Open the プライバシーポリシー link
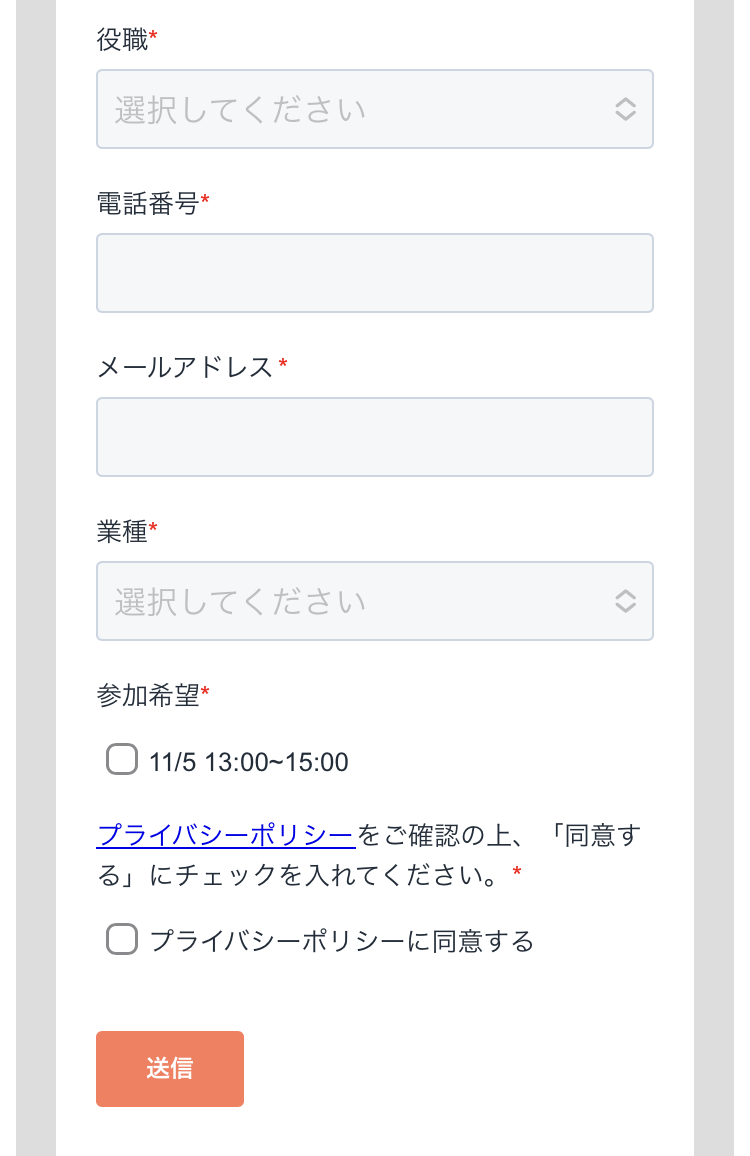Viewport: 750px width, 1156px height. tap(225, 835)
